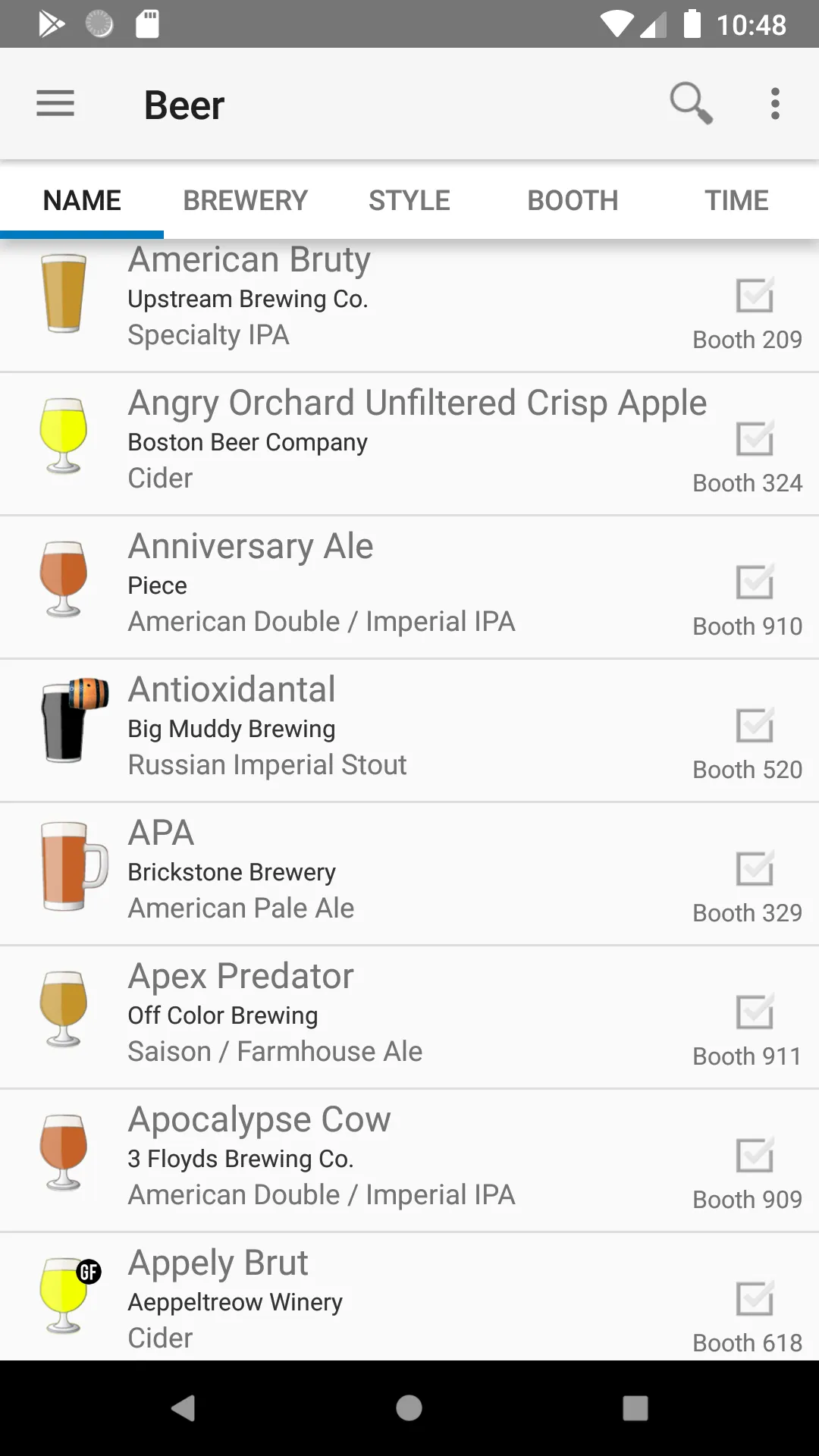Check the box for Appely Brut

click(755, 1298)
